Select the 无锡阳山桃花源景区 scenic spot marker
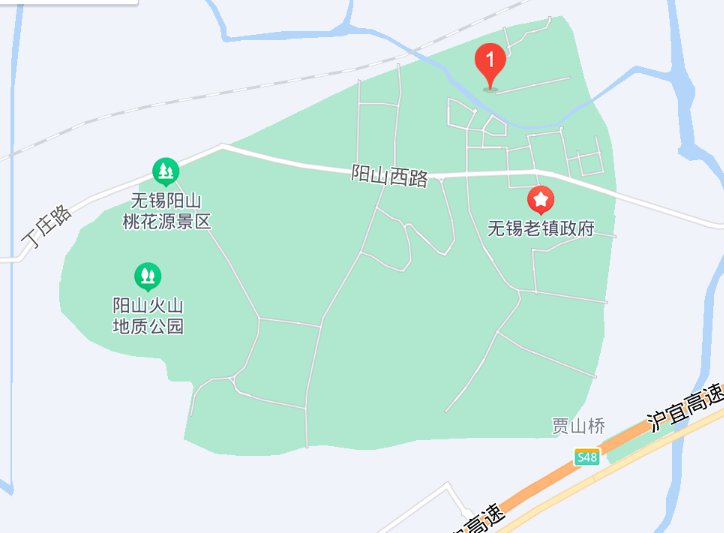This screenshot has width=724, height=533. 165,172
